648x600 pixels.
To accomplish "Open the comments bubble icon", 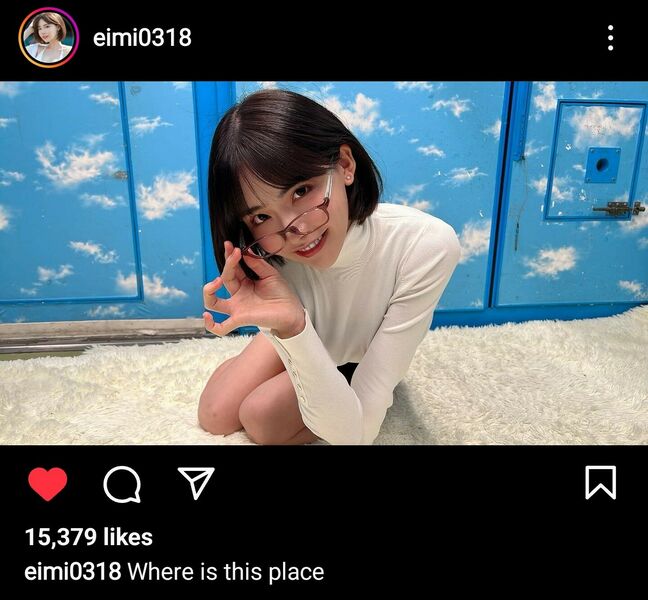I will point(122,484).
